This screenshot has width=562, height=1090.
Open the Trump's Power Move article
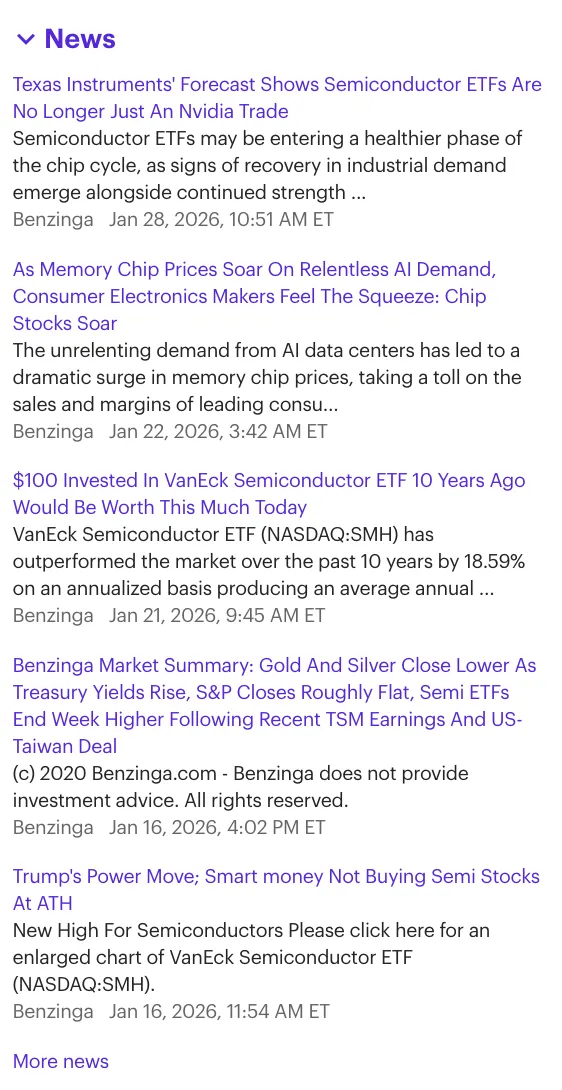(x=276, y=890)
